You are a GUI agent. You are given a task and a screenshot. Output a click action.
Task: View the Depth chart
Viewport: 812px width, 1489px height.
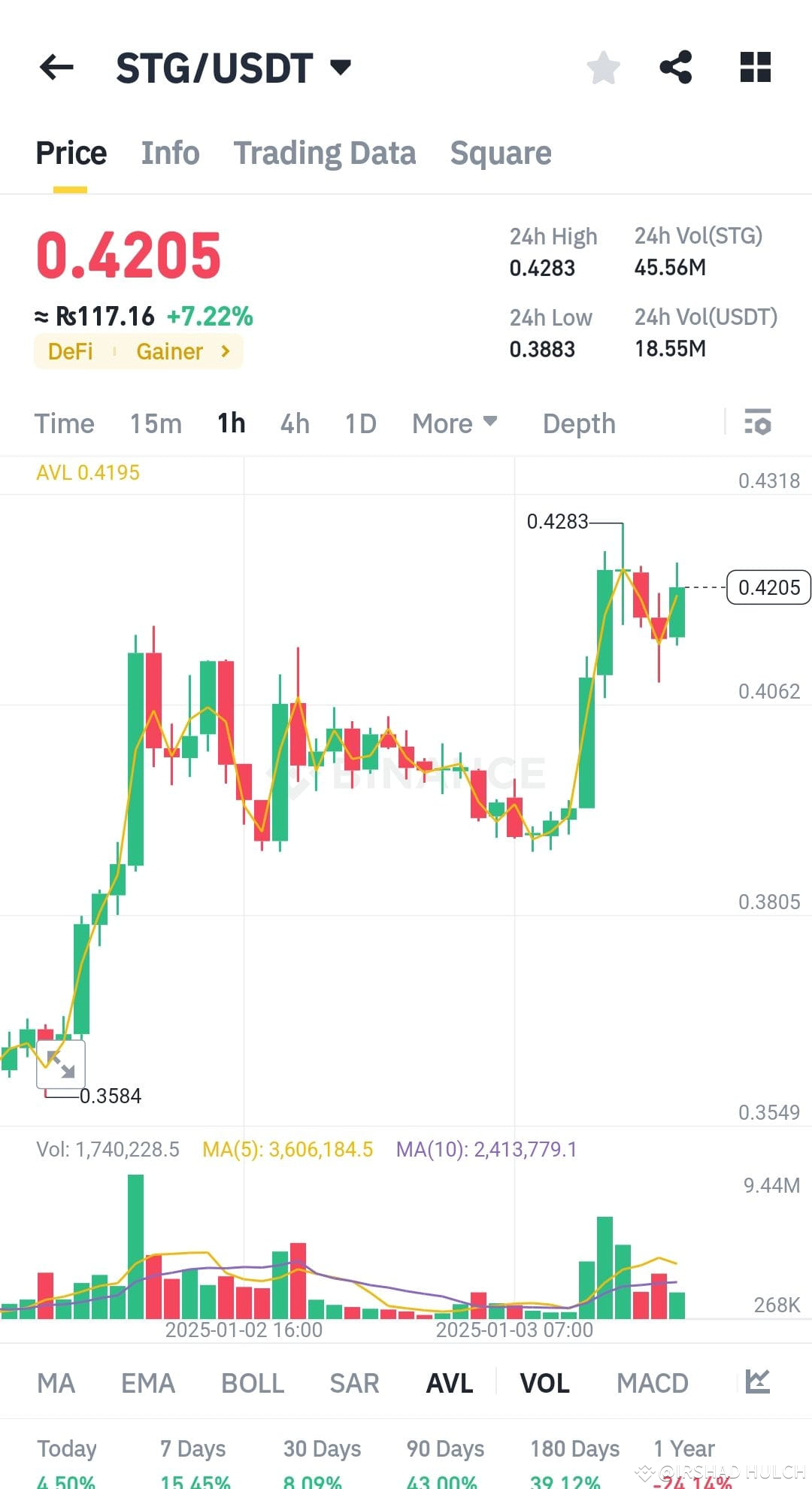pos(578,423)
